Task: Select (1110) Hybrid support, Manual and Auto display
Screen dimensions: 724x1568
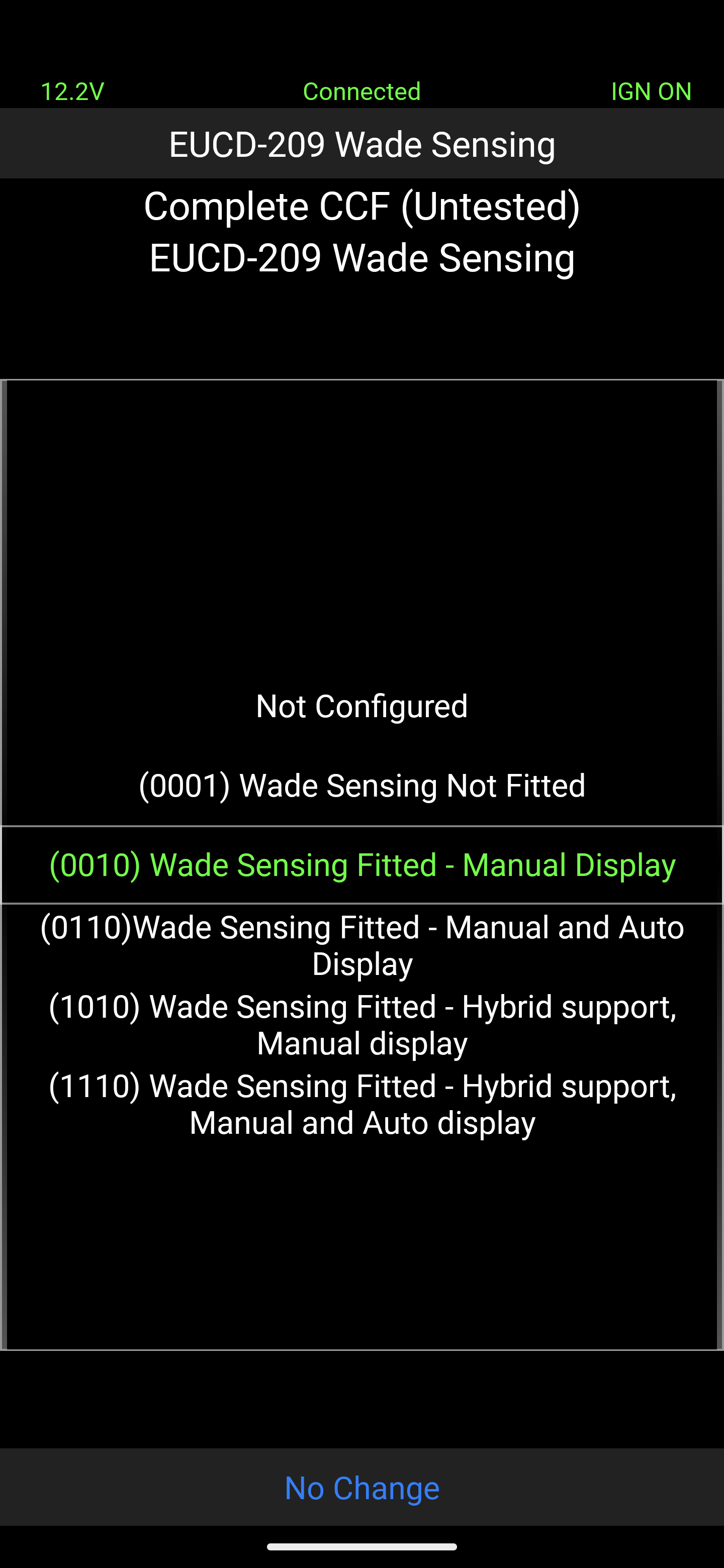Action: coord(361,1104)
